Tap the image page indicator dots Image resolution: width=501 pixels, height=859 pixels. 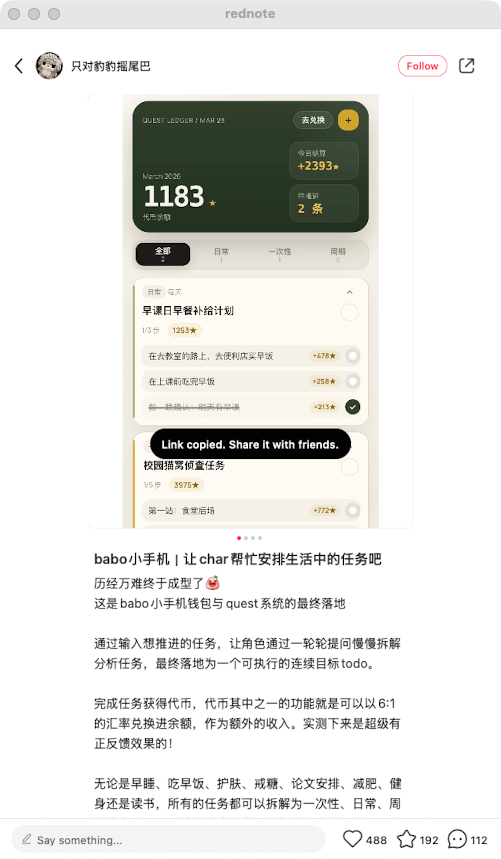click(x=250, y=538)
